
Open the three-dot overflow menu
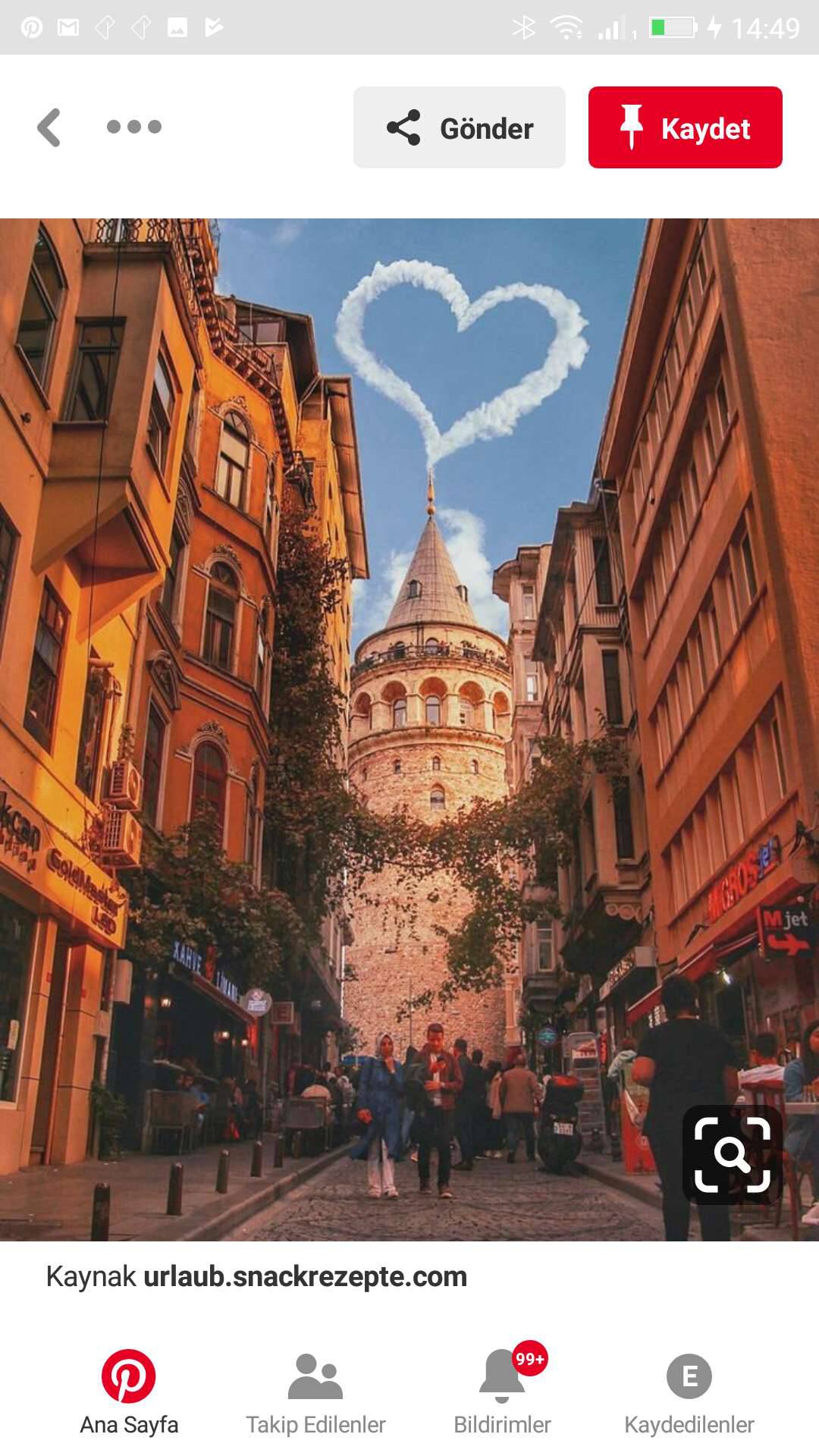coord(134,127)
